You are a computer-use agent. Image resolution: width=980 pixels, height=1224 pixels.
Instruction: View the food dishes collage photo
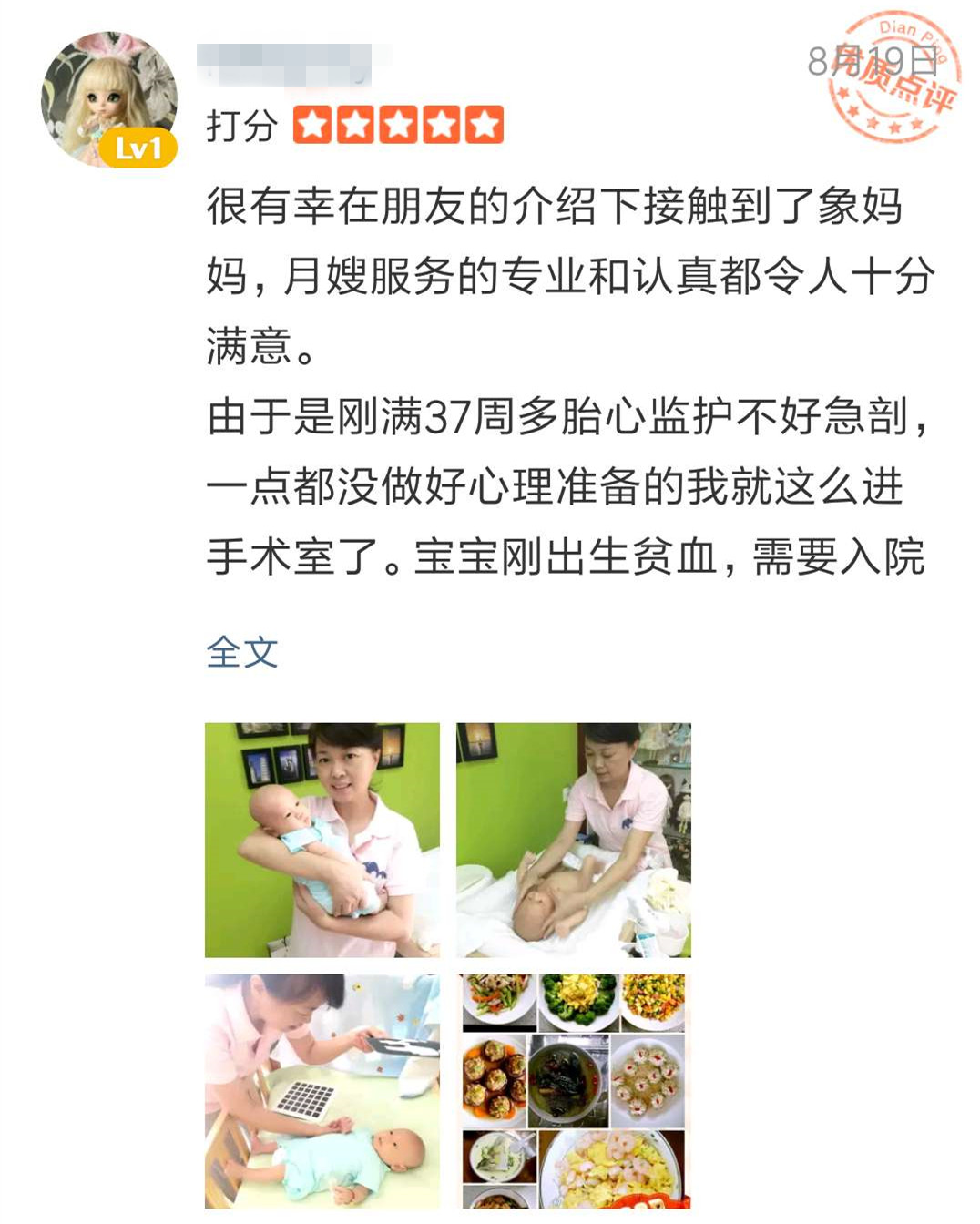click(x=573, y=1091)
